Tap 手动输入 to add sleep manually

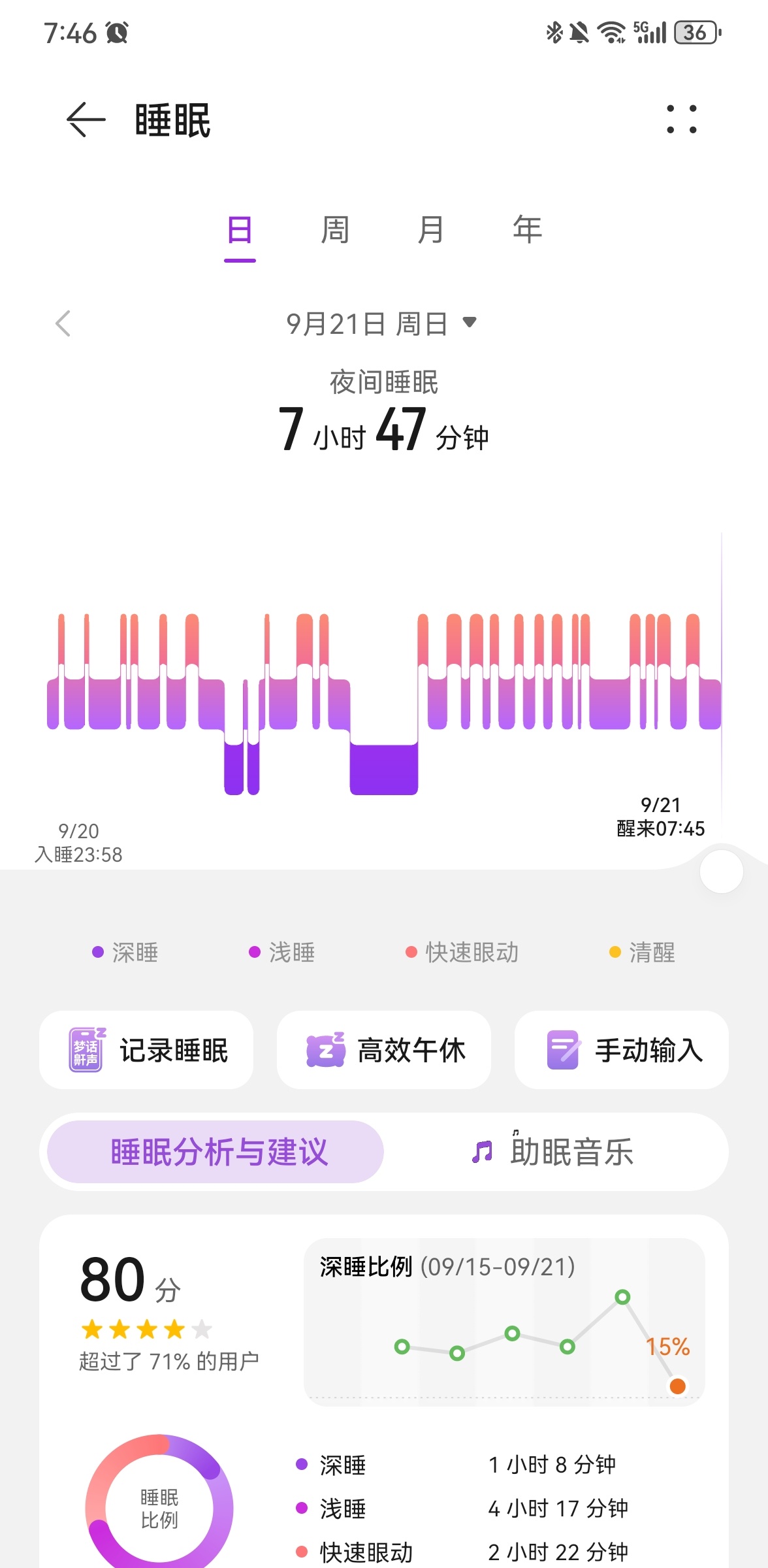click(622, 1050)
